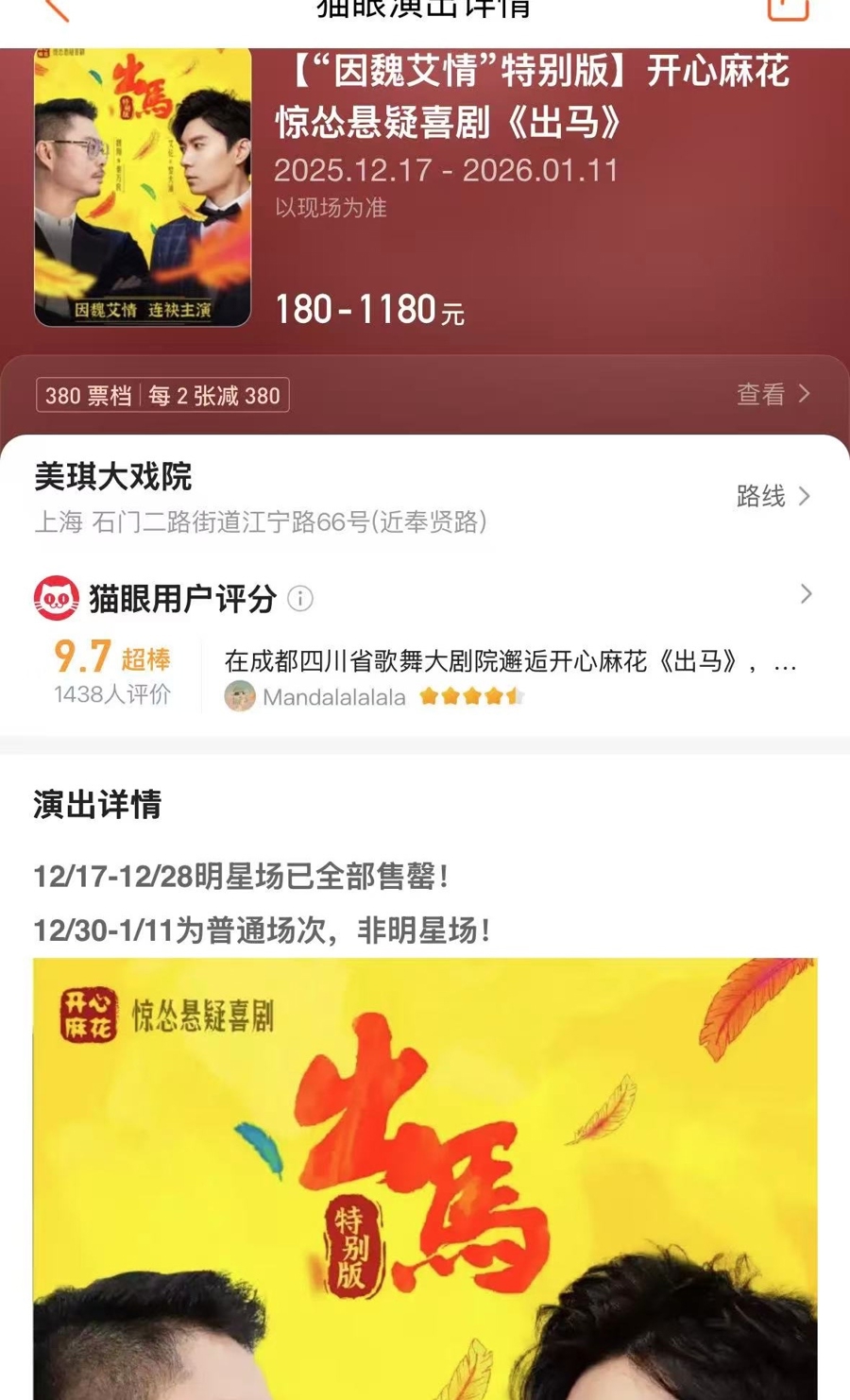This screenshot has width=850, height=1400.
Task: Tap the rating info icon
Action: coord(300,598)
